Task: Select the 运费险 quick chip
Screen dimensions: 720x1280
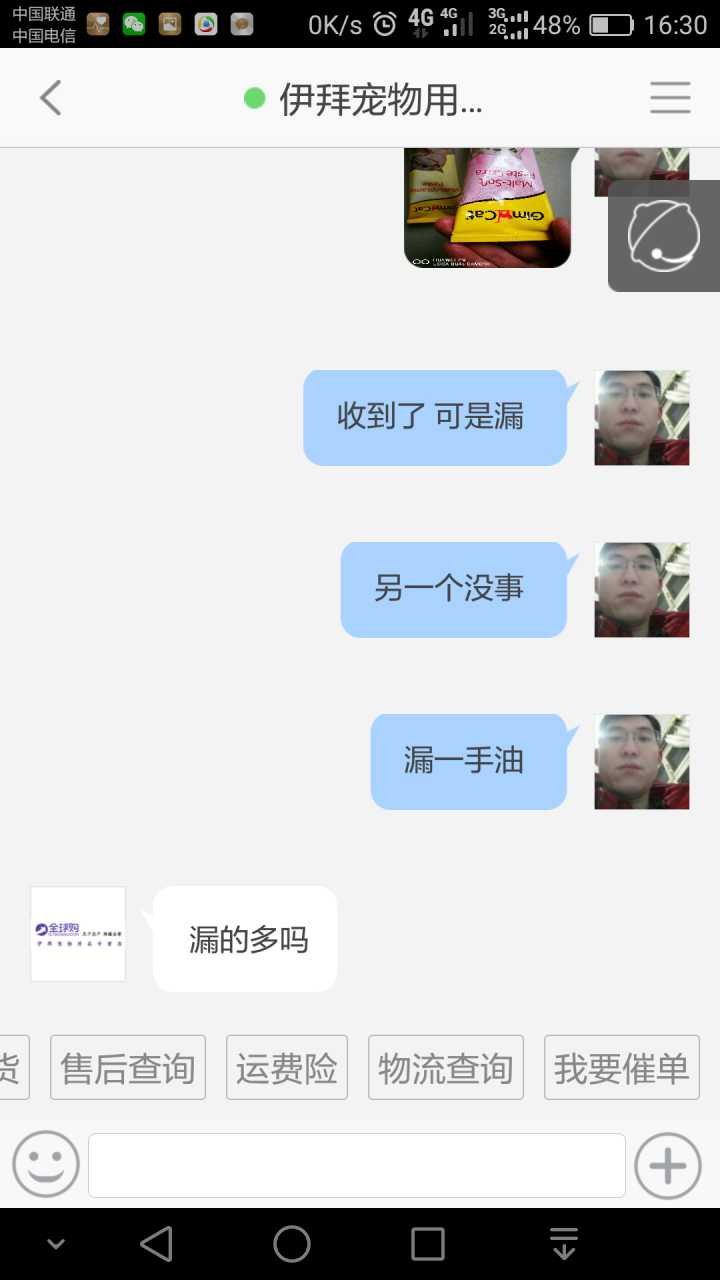Action: click(x=287, y=1068)
